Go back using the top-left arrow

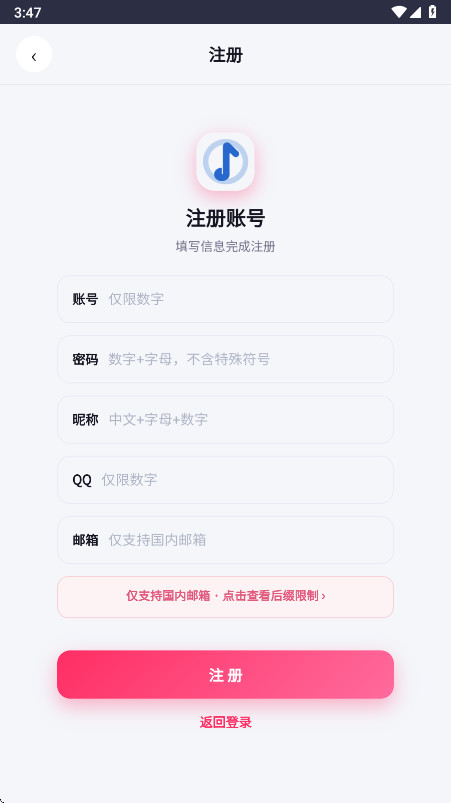34,54
